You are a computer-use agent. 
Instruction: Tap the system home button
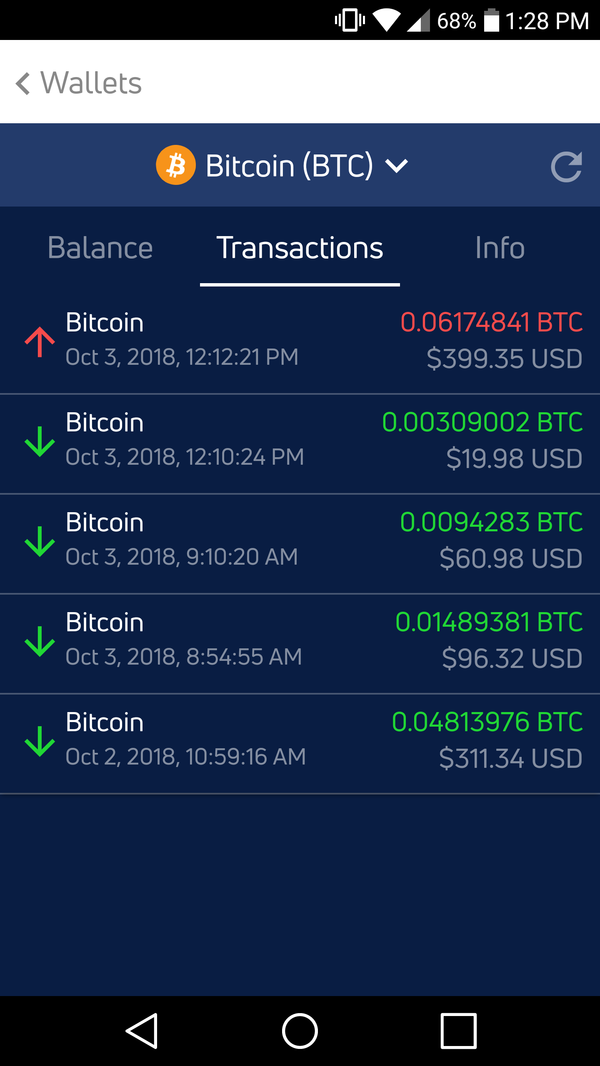click(300, 1031)
